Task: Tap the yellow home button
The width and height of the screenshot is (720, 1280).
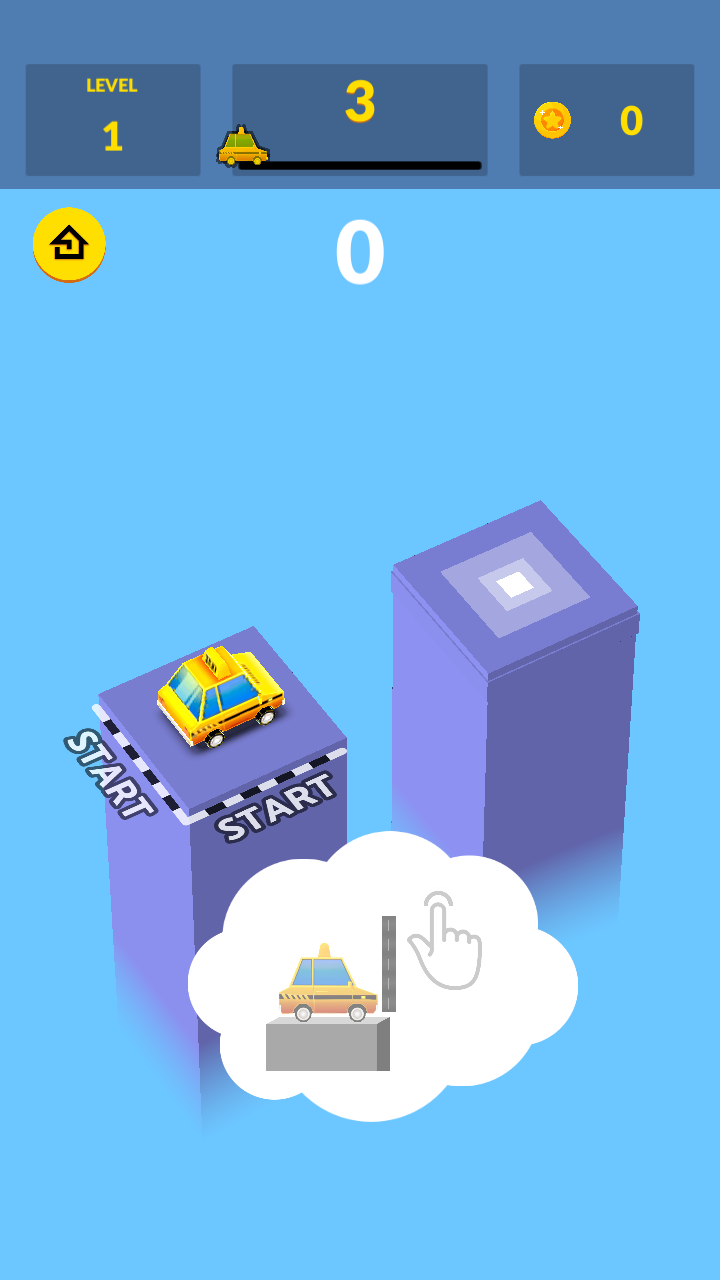Action: click(69, 244)
